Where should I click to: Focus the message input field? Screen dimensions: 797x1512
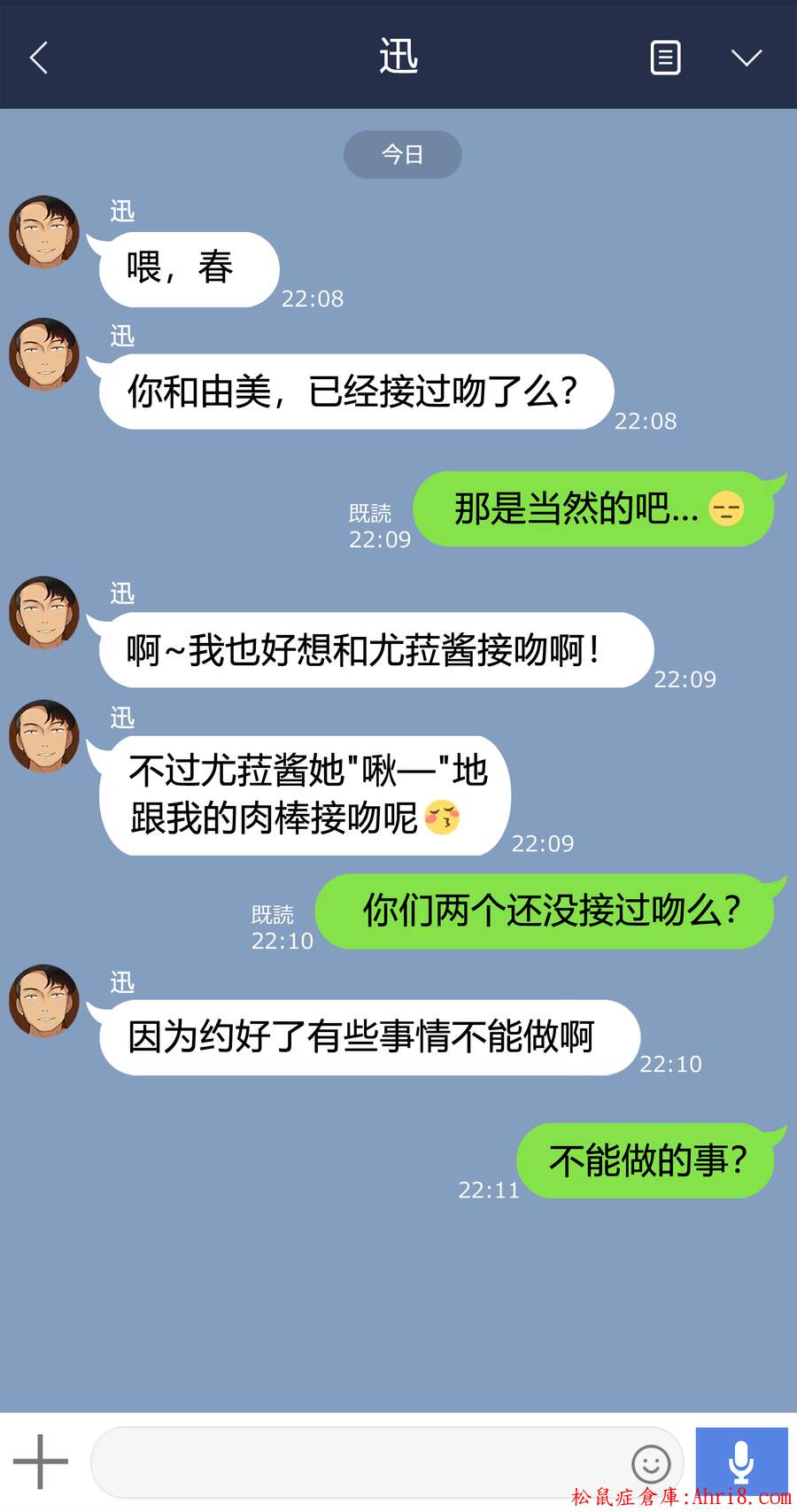(x=354, y=1462)
